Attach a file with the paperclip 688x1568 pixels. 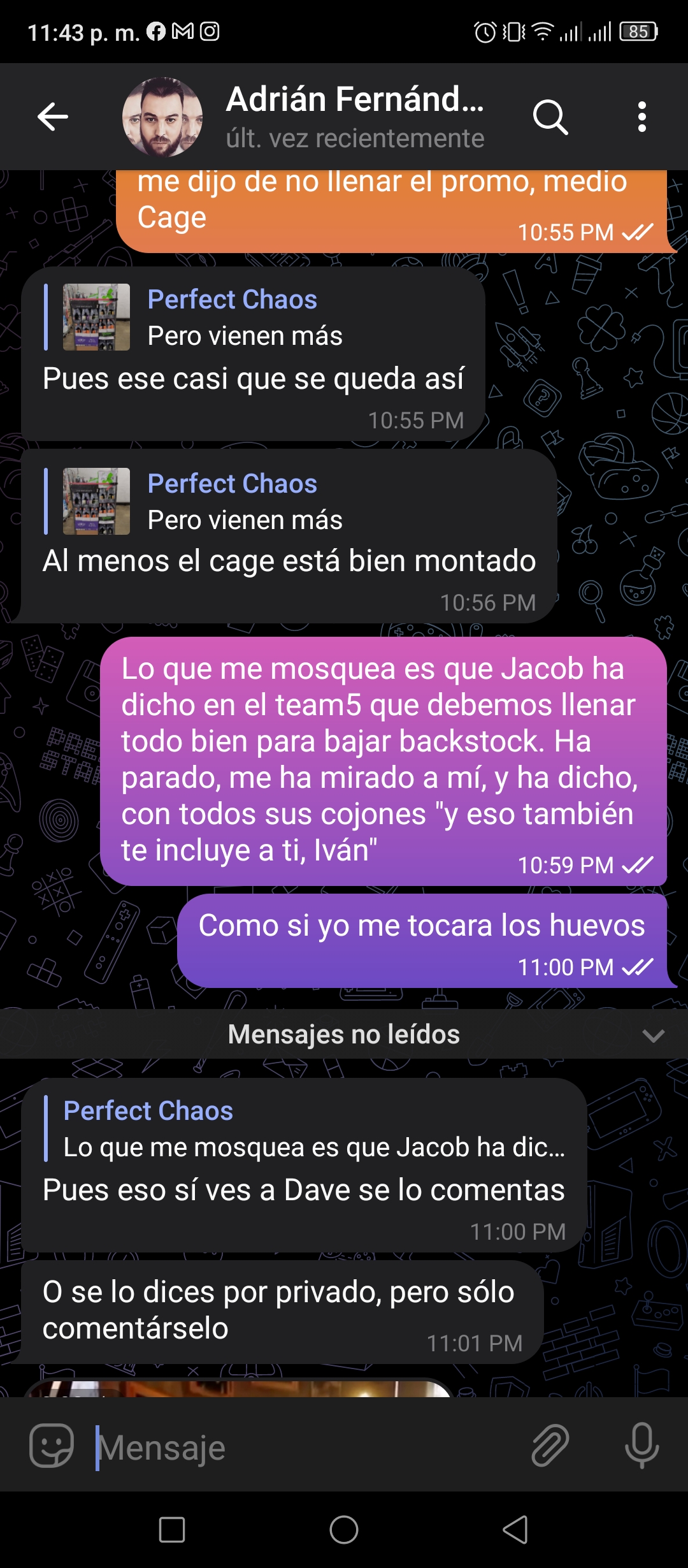pos(550,1446)
